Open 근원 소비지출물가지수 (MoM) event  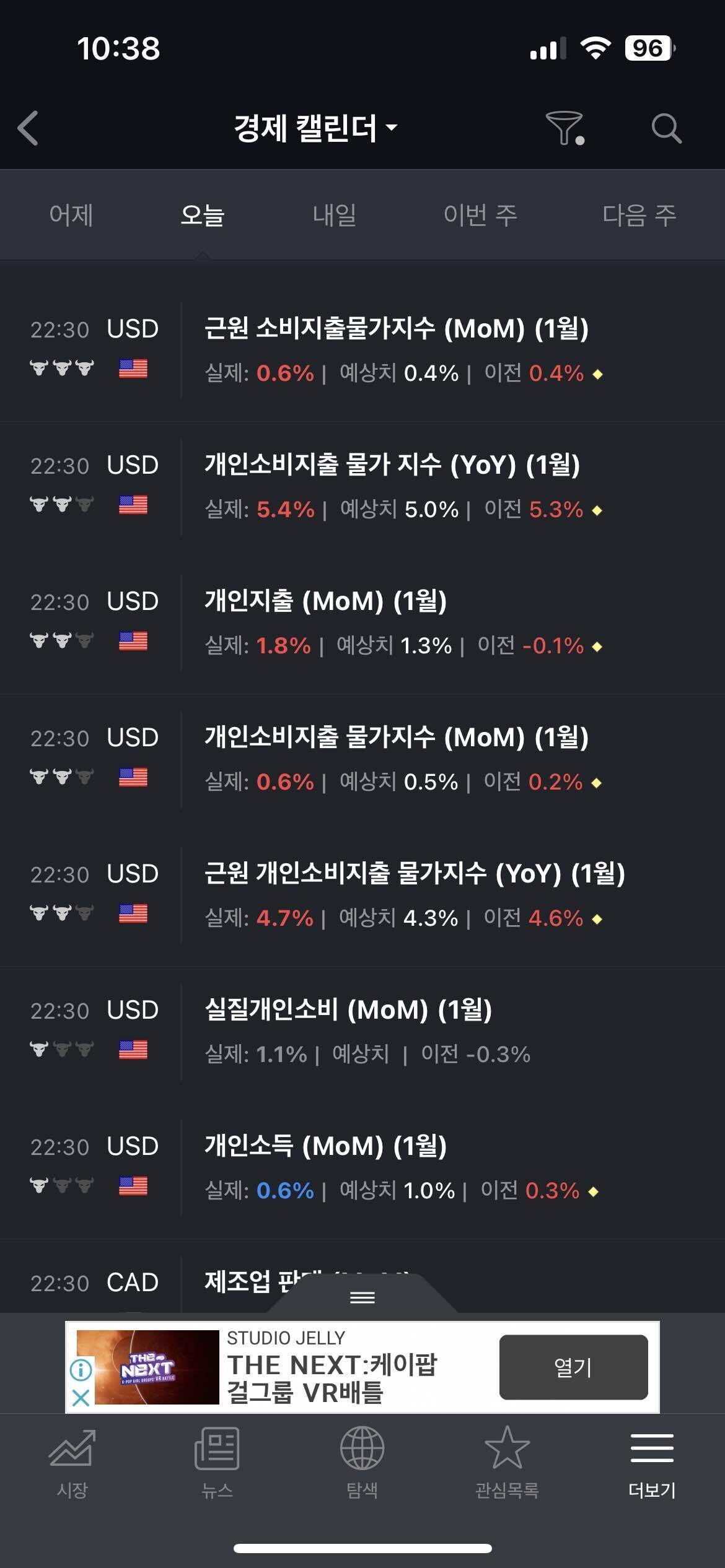pyautogui.click(x=397, y=329)
